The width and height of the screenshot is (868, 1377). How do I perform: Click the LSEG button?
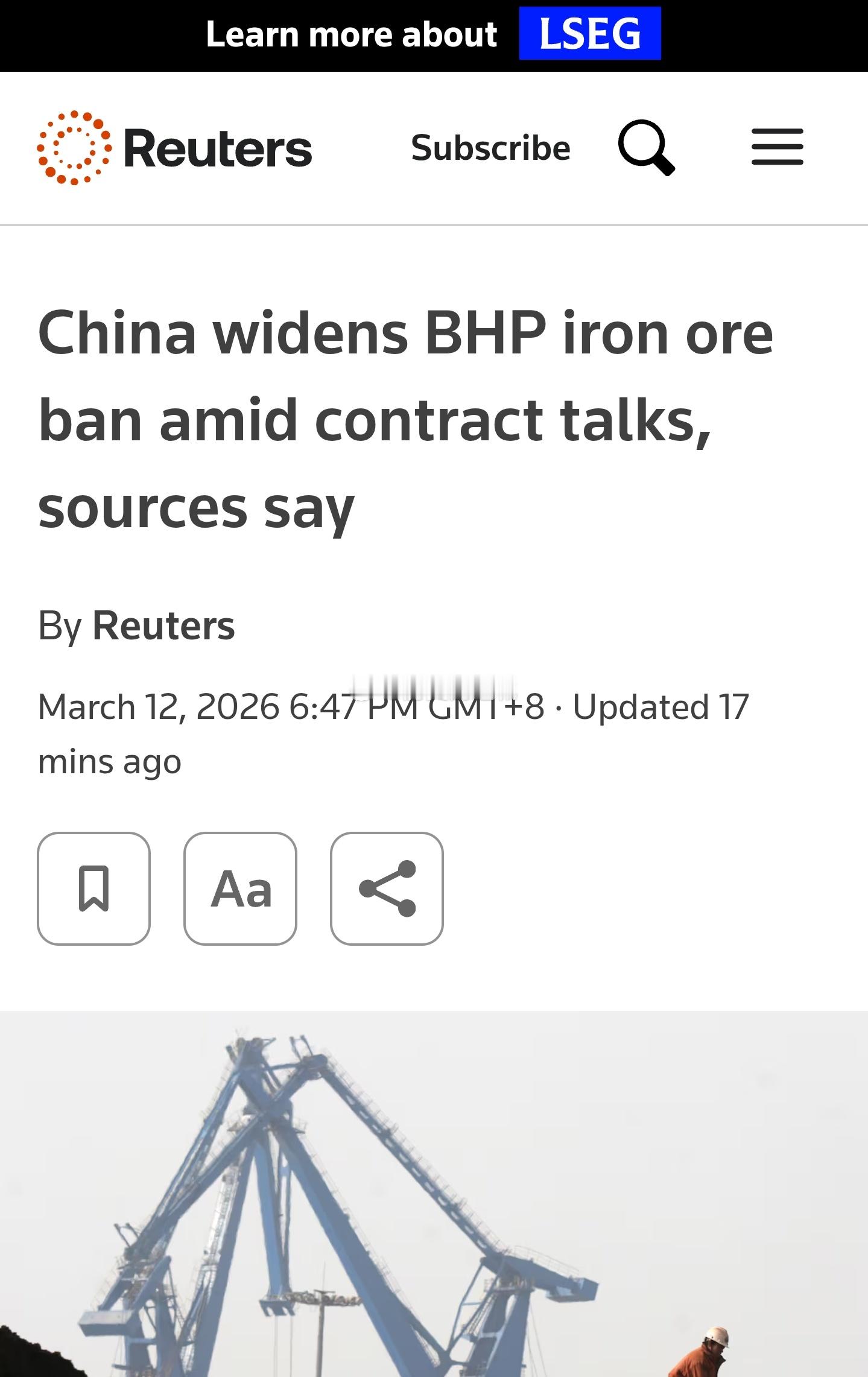pyautogui.click(x=589, y=34)
